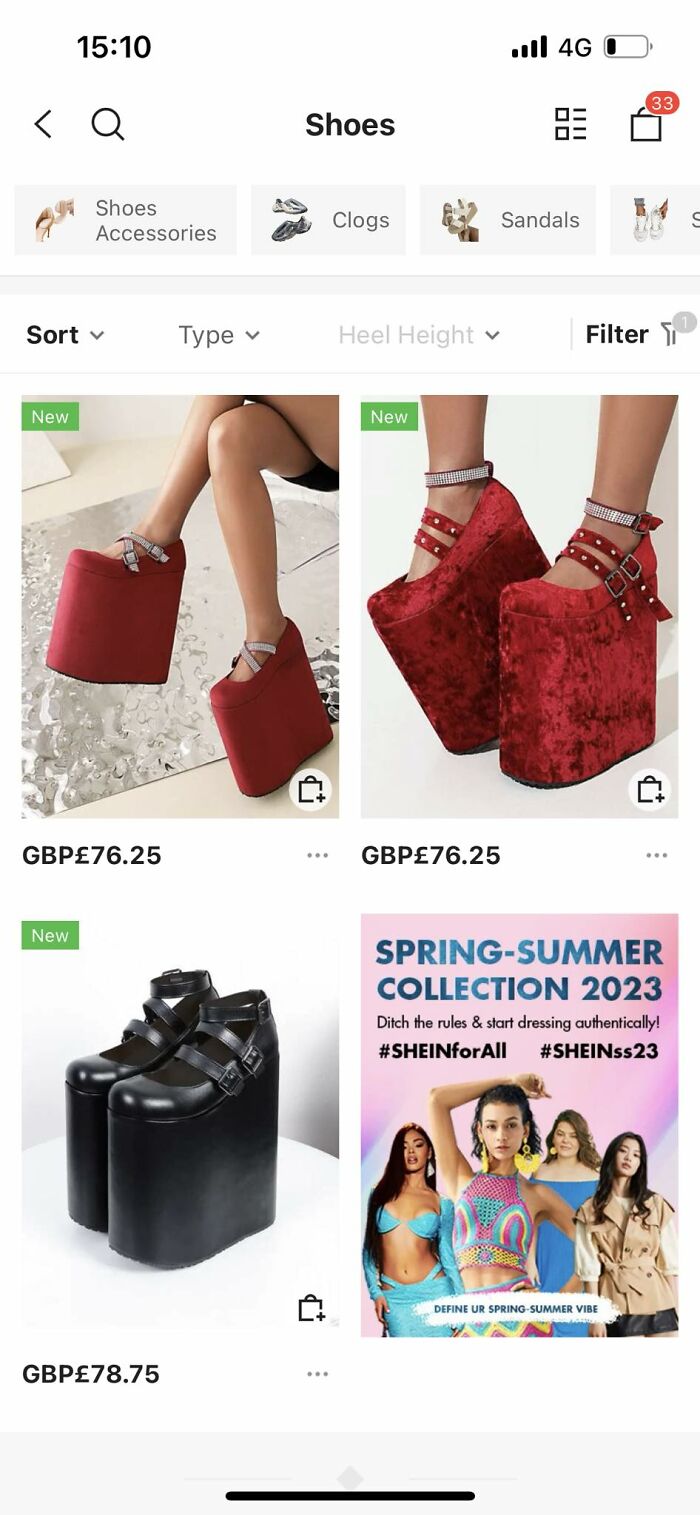Screen dimensions: 700x1515
Task: Add the black platform shoes to bag
Action: pyautogui.click(x=310, y=1308)
